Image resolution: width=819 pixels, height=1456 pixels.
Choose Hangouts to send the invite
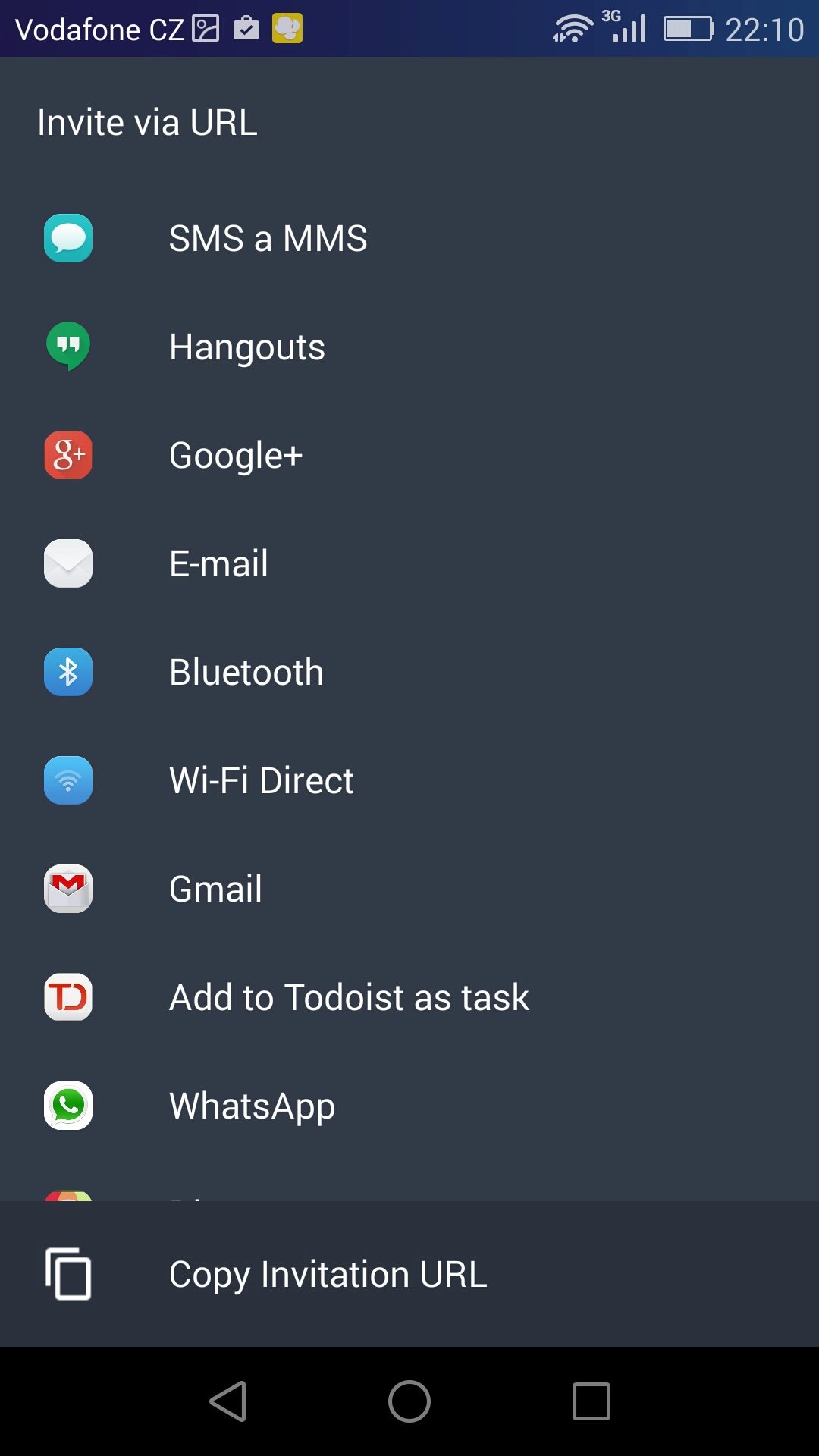point(409,347)
